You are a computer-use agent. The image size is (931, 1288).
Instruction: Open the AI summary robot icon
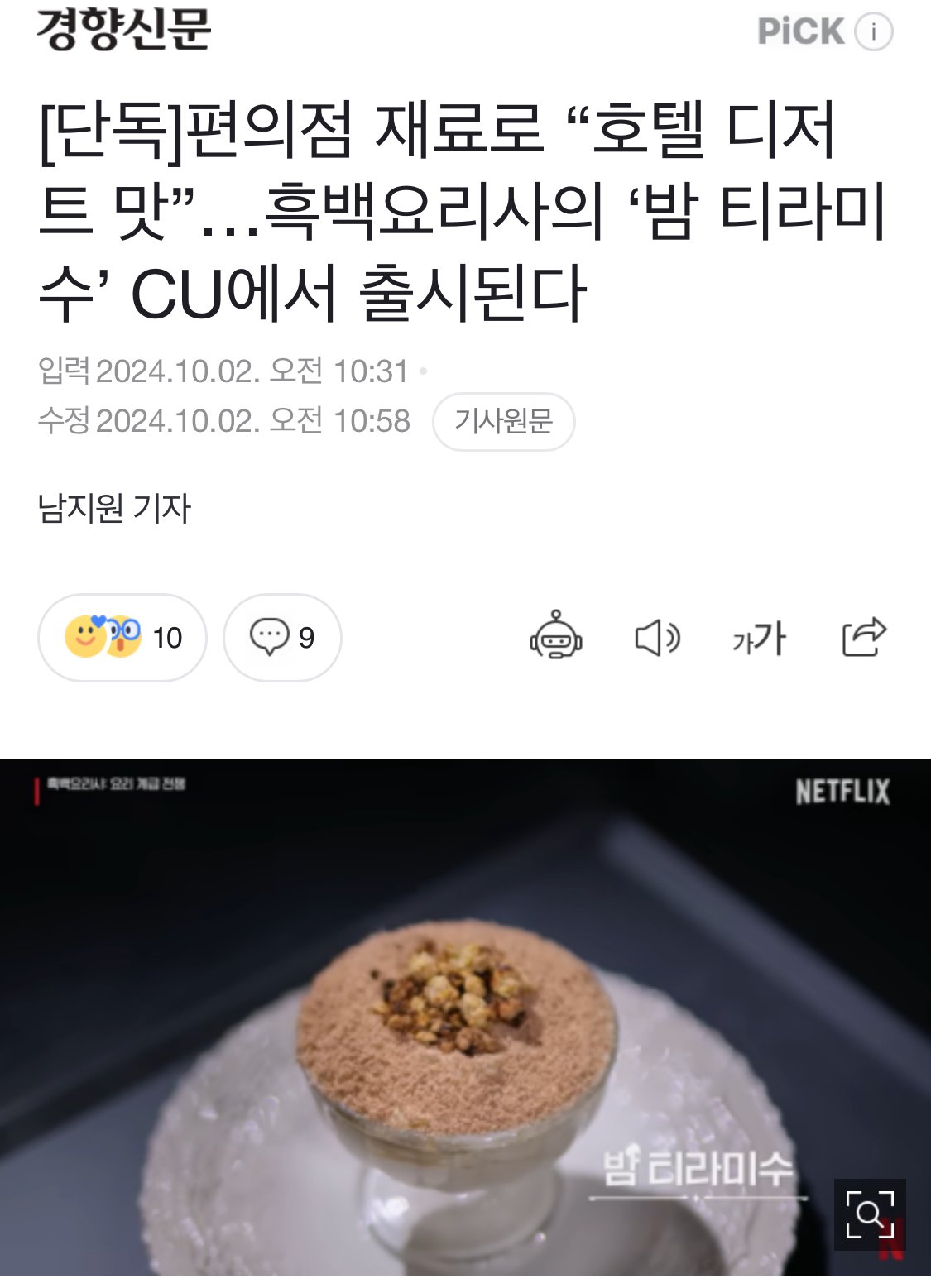pyautogui.click(x=556, y=638)
